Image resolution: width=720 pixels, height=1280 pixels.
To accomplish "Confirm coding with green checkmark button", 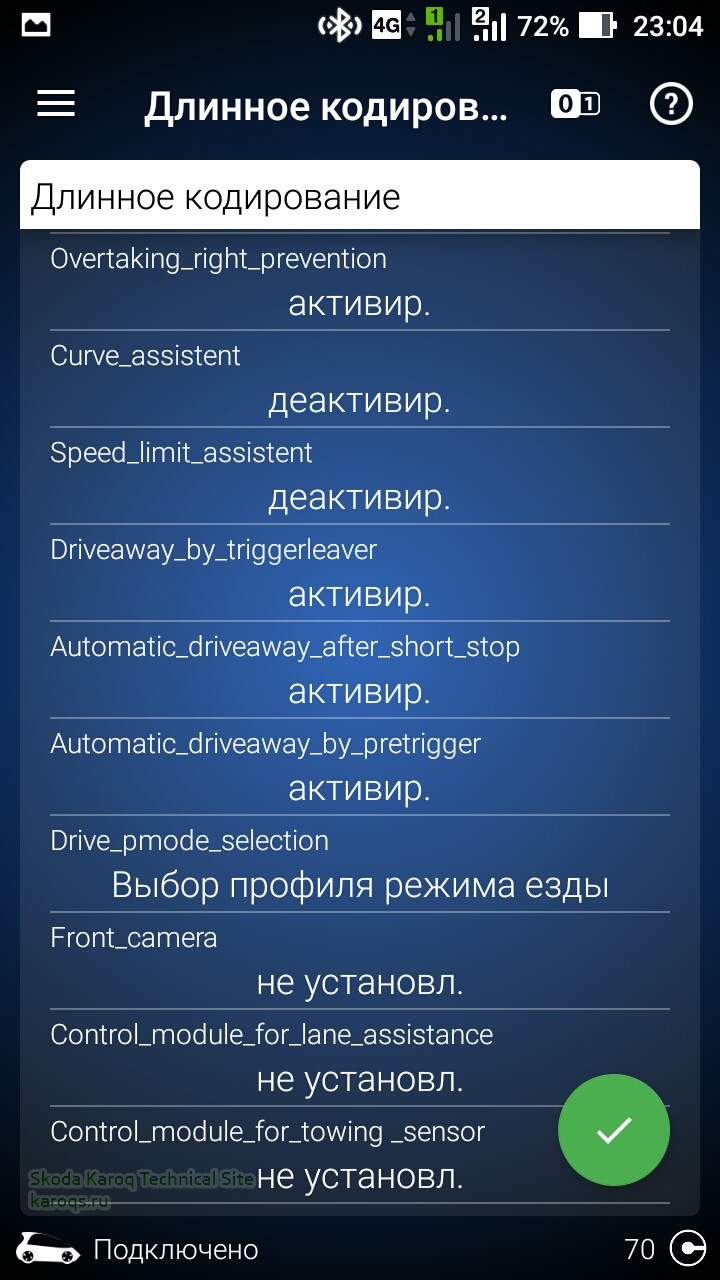I will pyautogui.click(x=613, y=1130).
